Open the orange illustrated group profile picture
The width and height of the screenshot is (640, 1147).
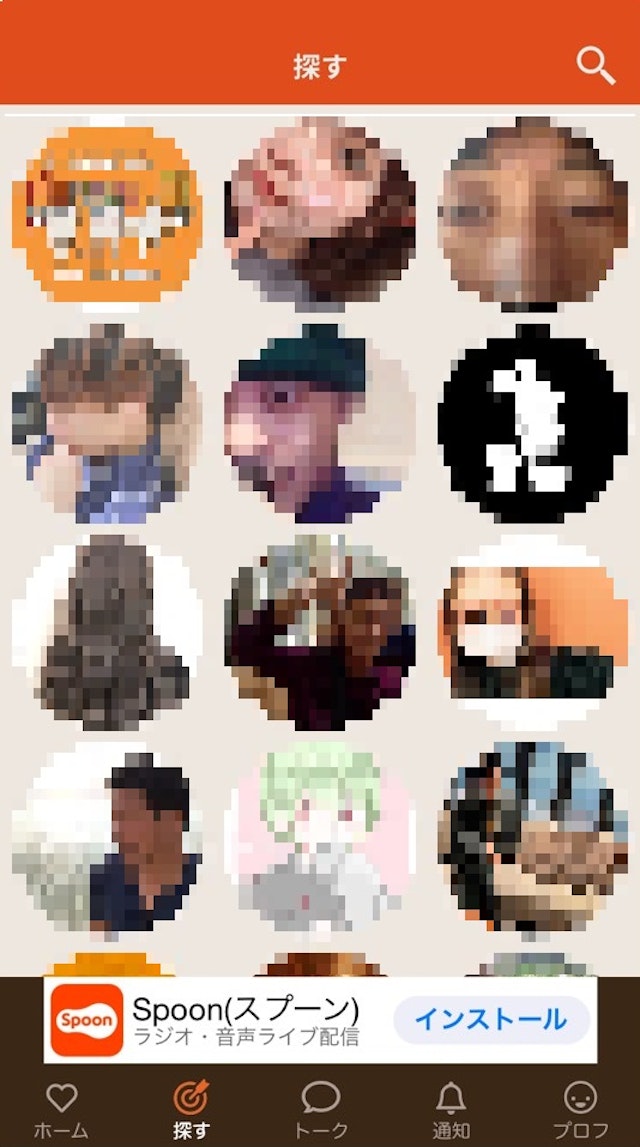click(107, 213)
